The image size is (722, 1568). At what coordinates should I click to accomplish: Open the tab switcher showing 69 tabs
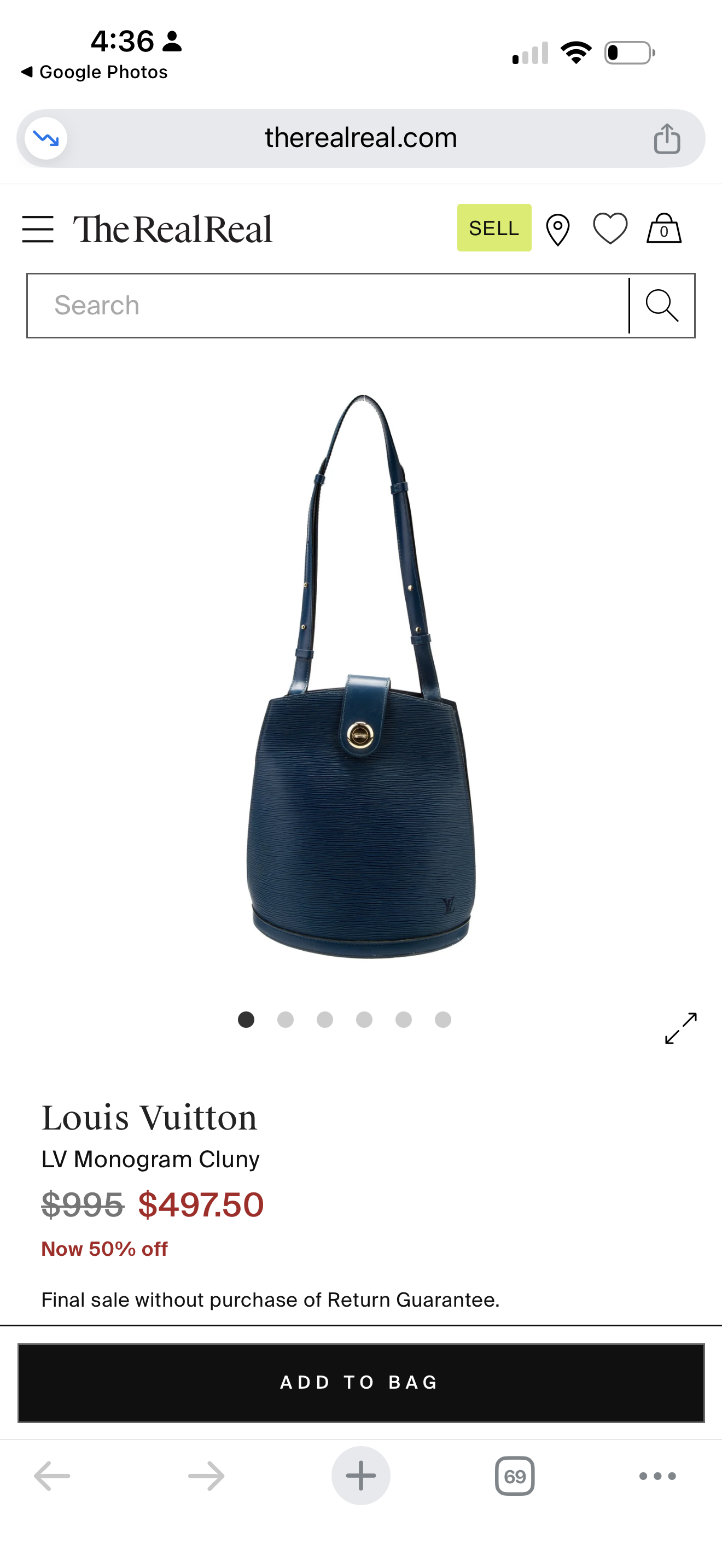(514, 1476)
